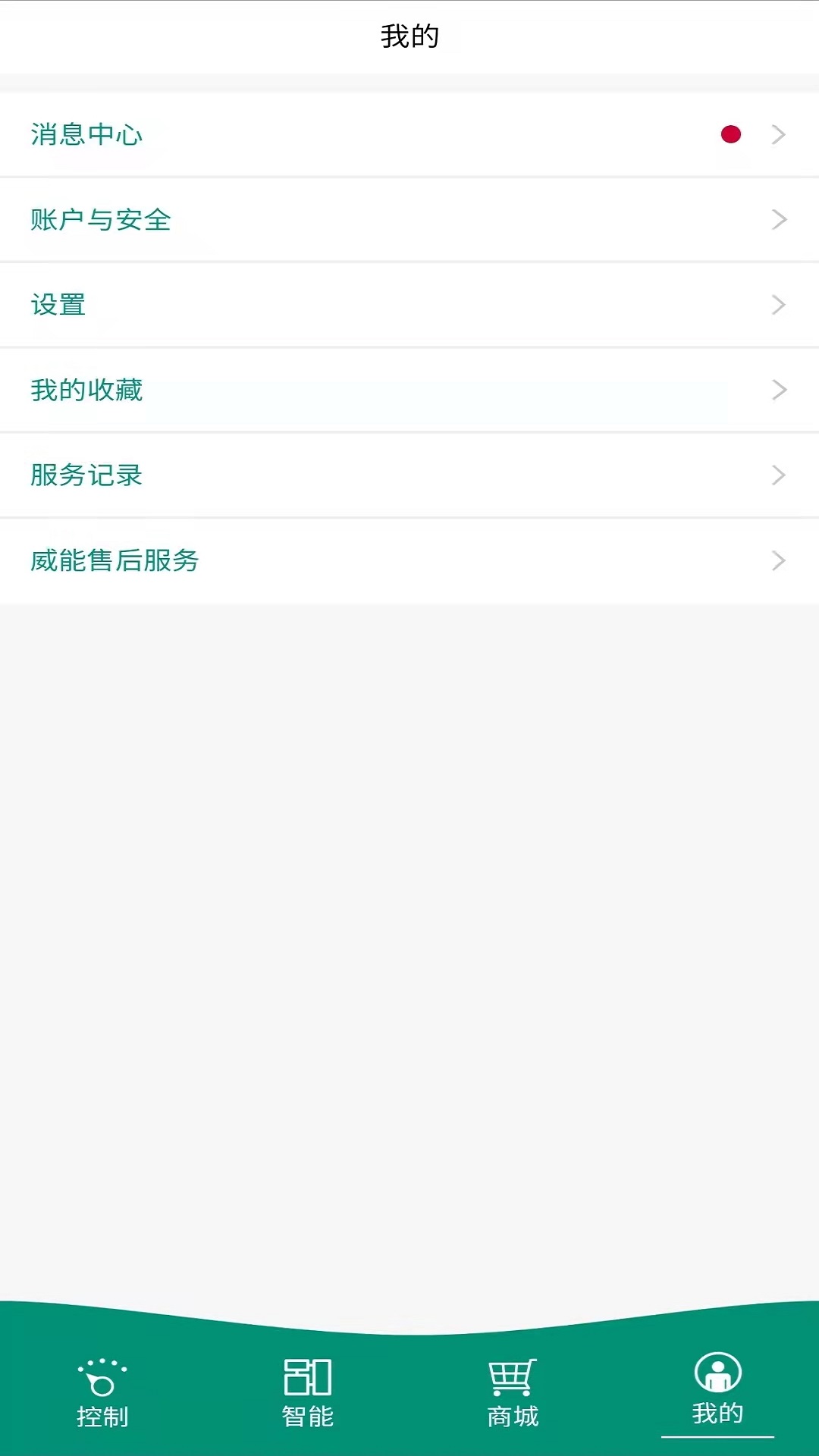Expand the 消息中心 row chevron
This screenshot has height=1456, width=819.
tap(779, 134)
